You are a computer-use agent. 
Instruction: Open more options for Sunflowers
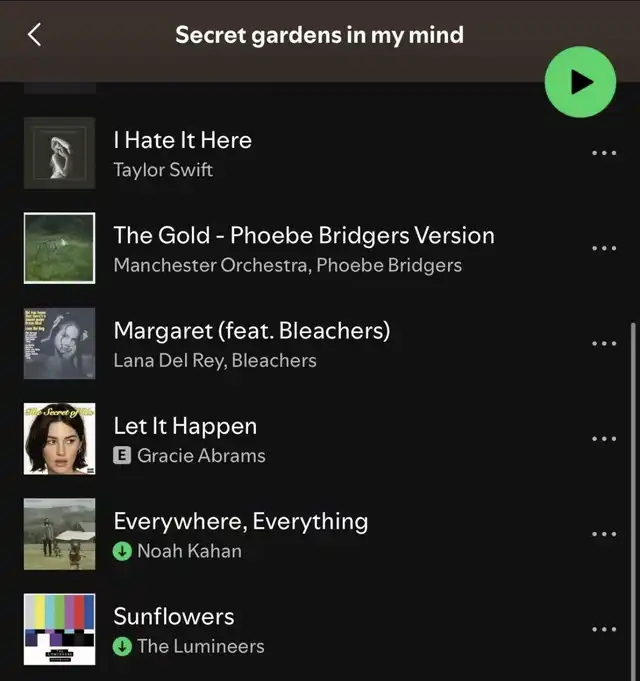(x=603, y=629)
